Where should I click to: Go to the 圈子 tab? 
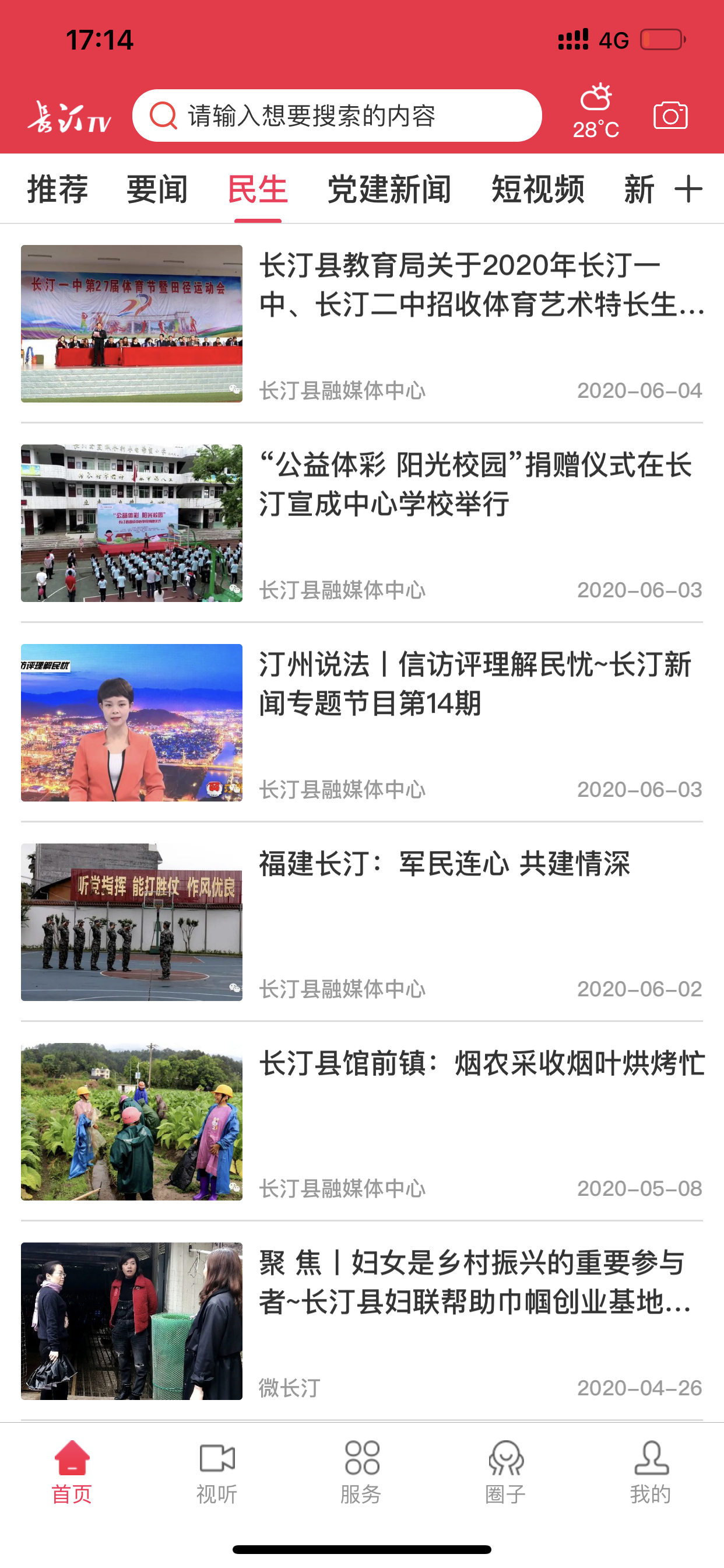(x=505, y=1473)
